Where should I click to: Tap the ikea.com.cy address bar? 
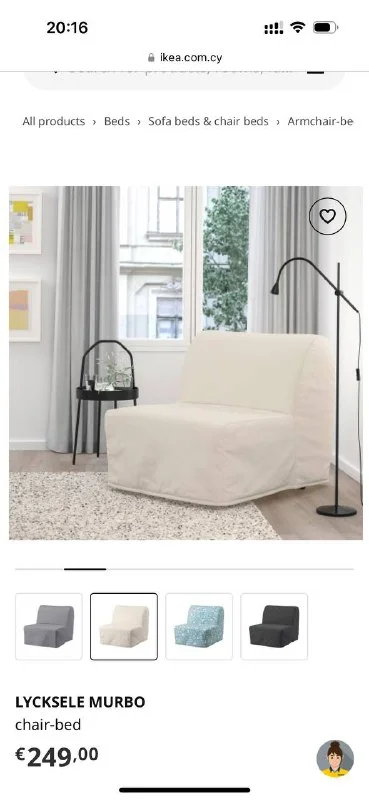click(185, 57)
